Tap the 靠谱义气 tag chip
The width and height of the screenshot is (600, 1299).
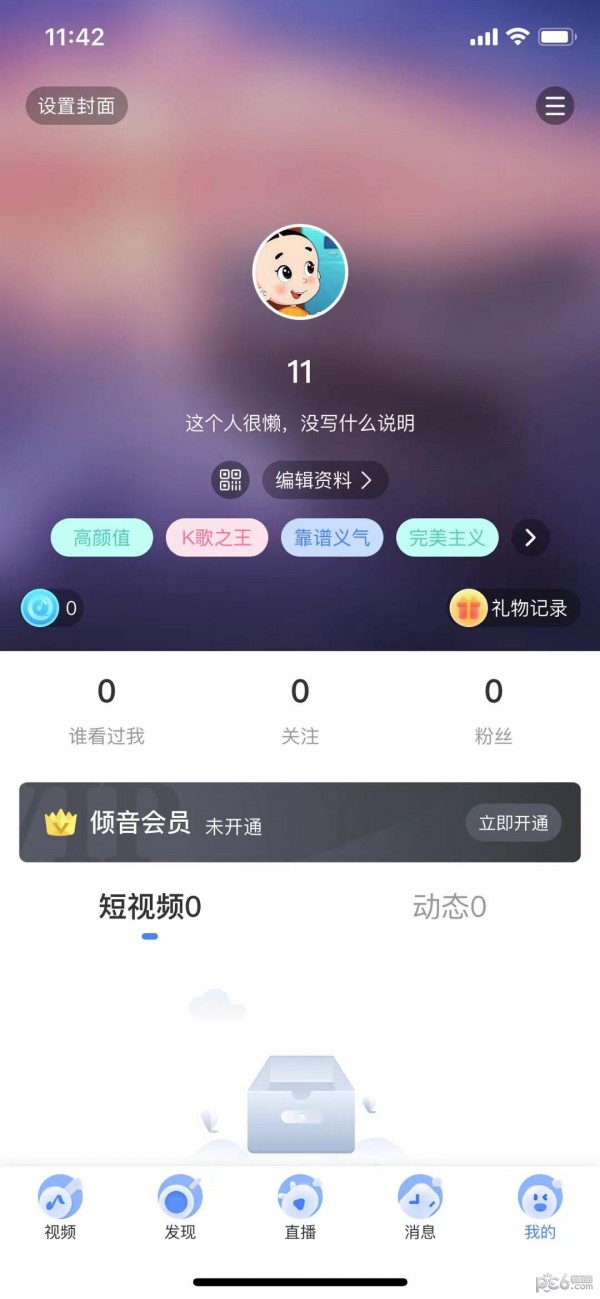(332, 538)
